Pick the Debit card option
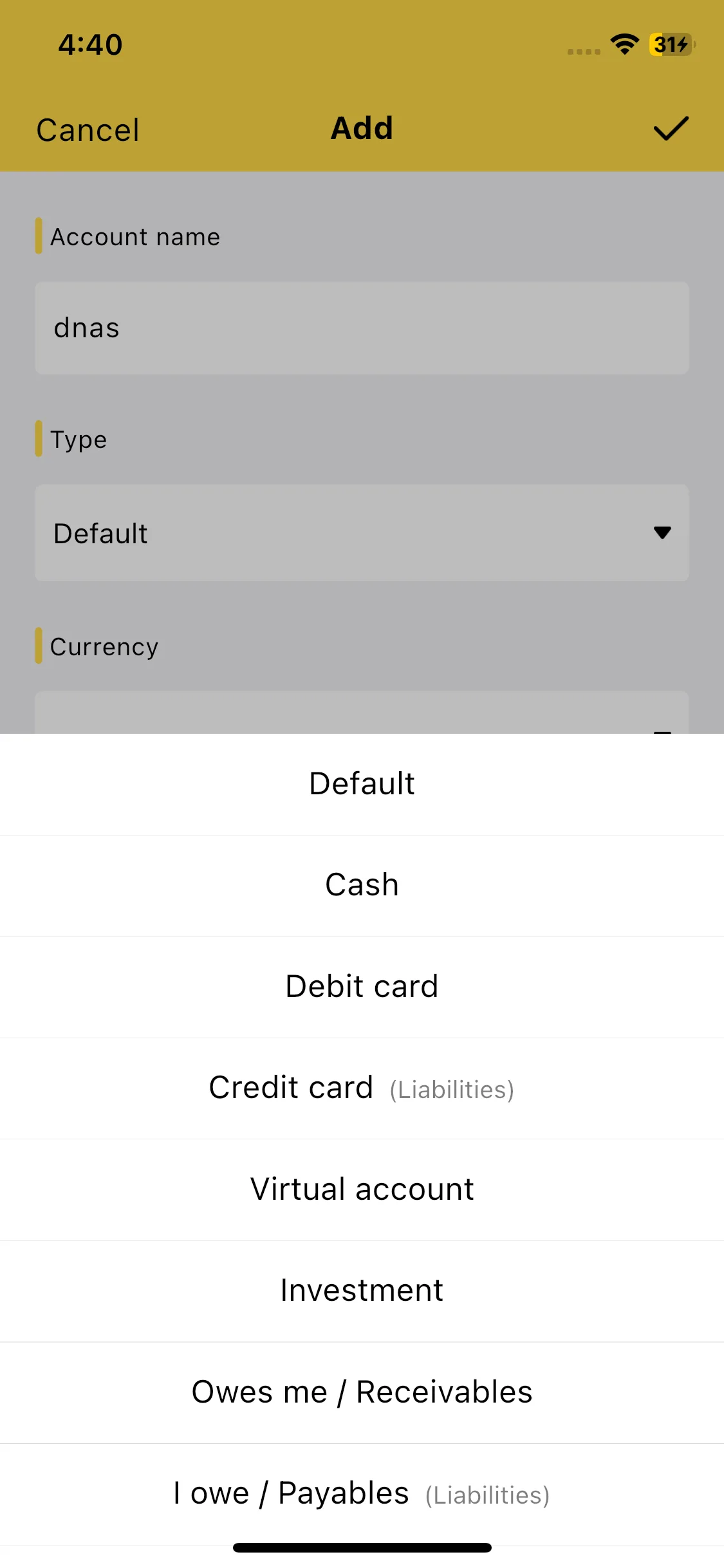The width and height of the screenshot is (724, 1568). pos(362,986)
